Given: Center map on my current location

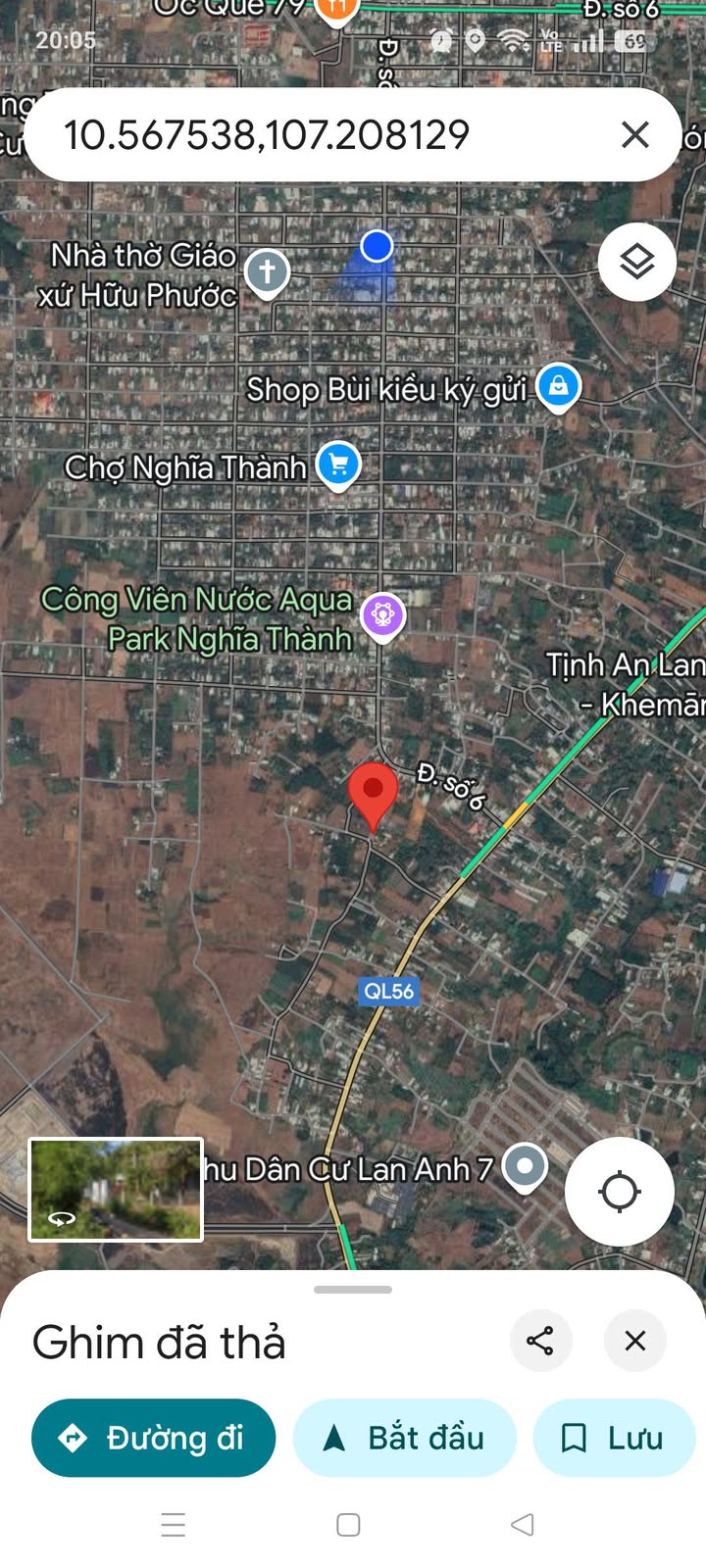Looking at the screenshot, I should 620,1192.
